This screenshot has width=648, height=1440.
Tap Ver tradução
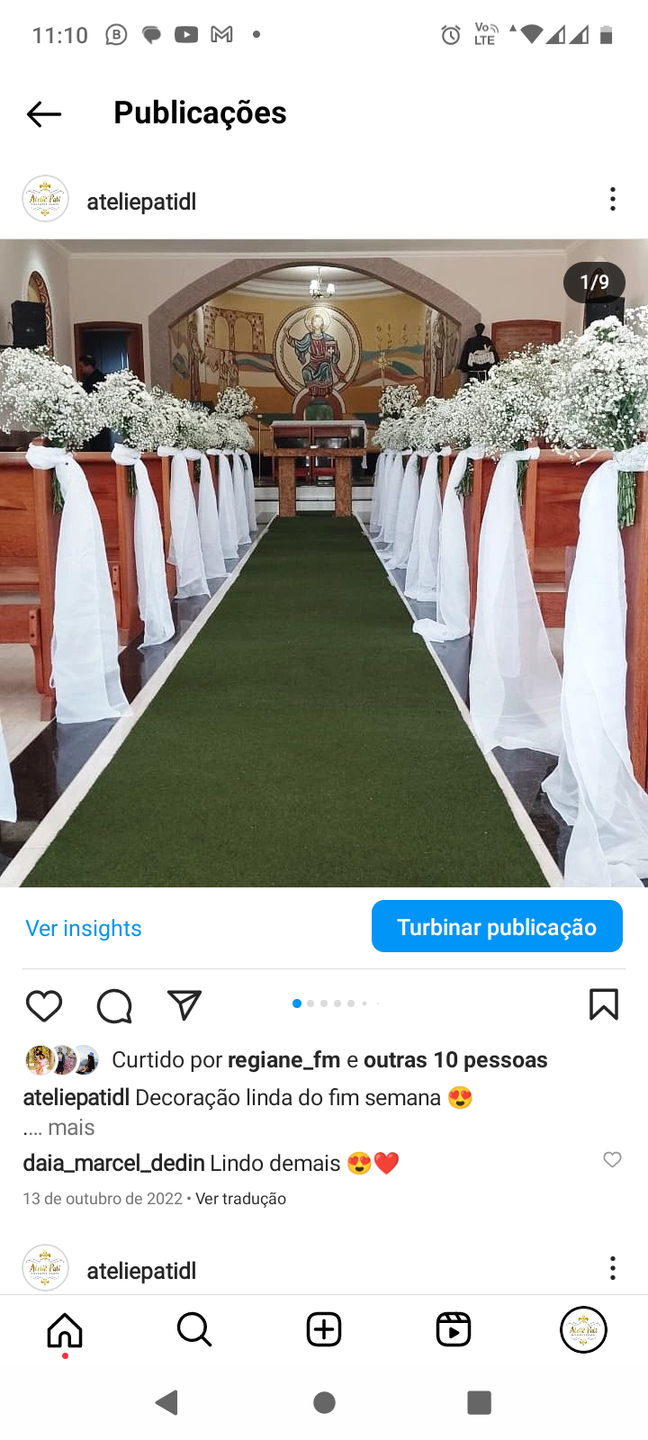point(240,1198)
